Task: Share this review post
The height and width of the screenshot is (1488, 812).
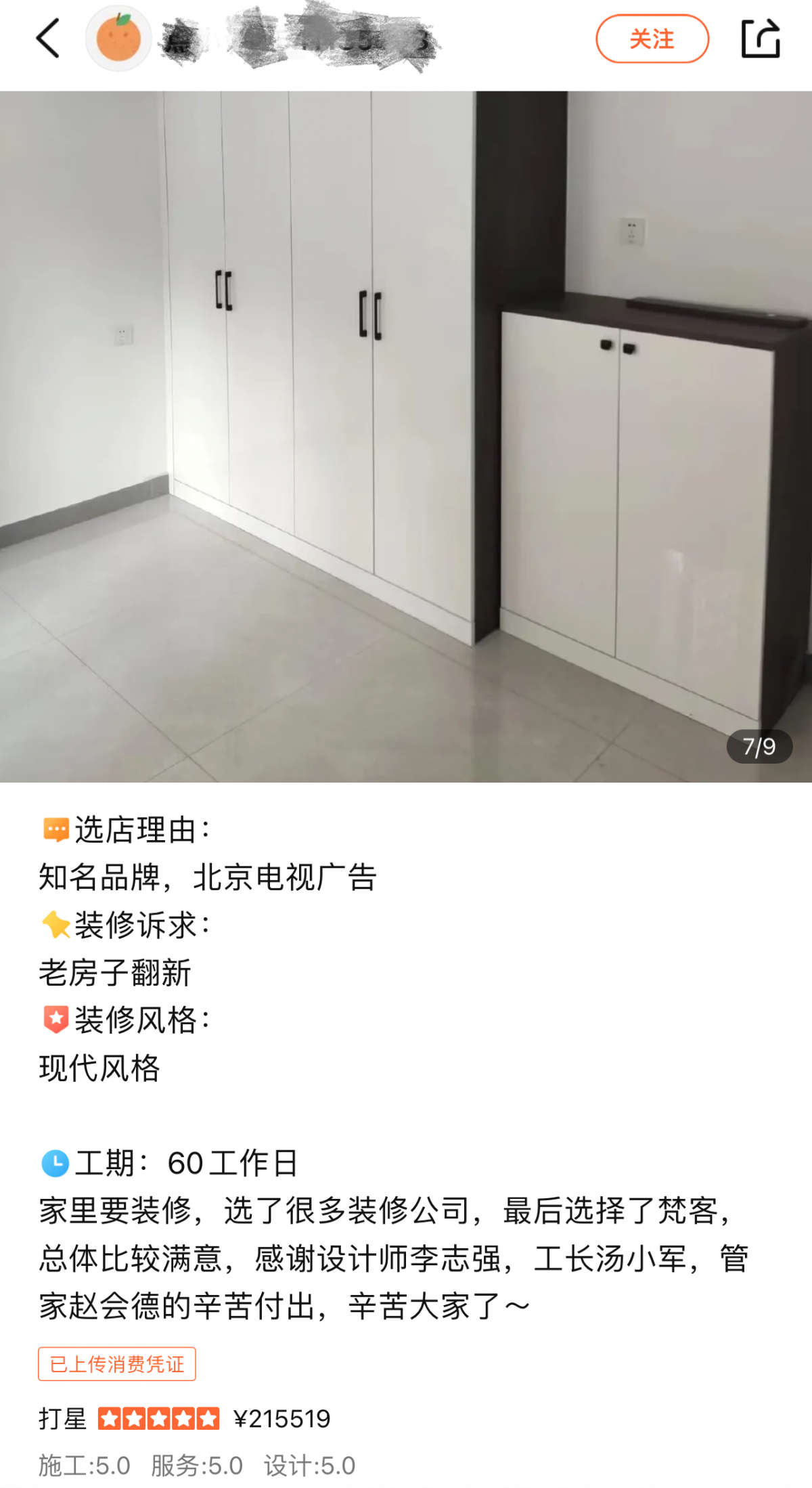Action: click(x=761, y=39)
